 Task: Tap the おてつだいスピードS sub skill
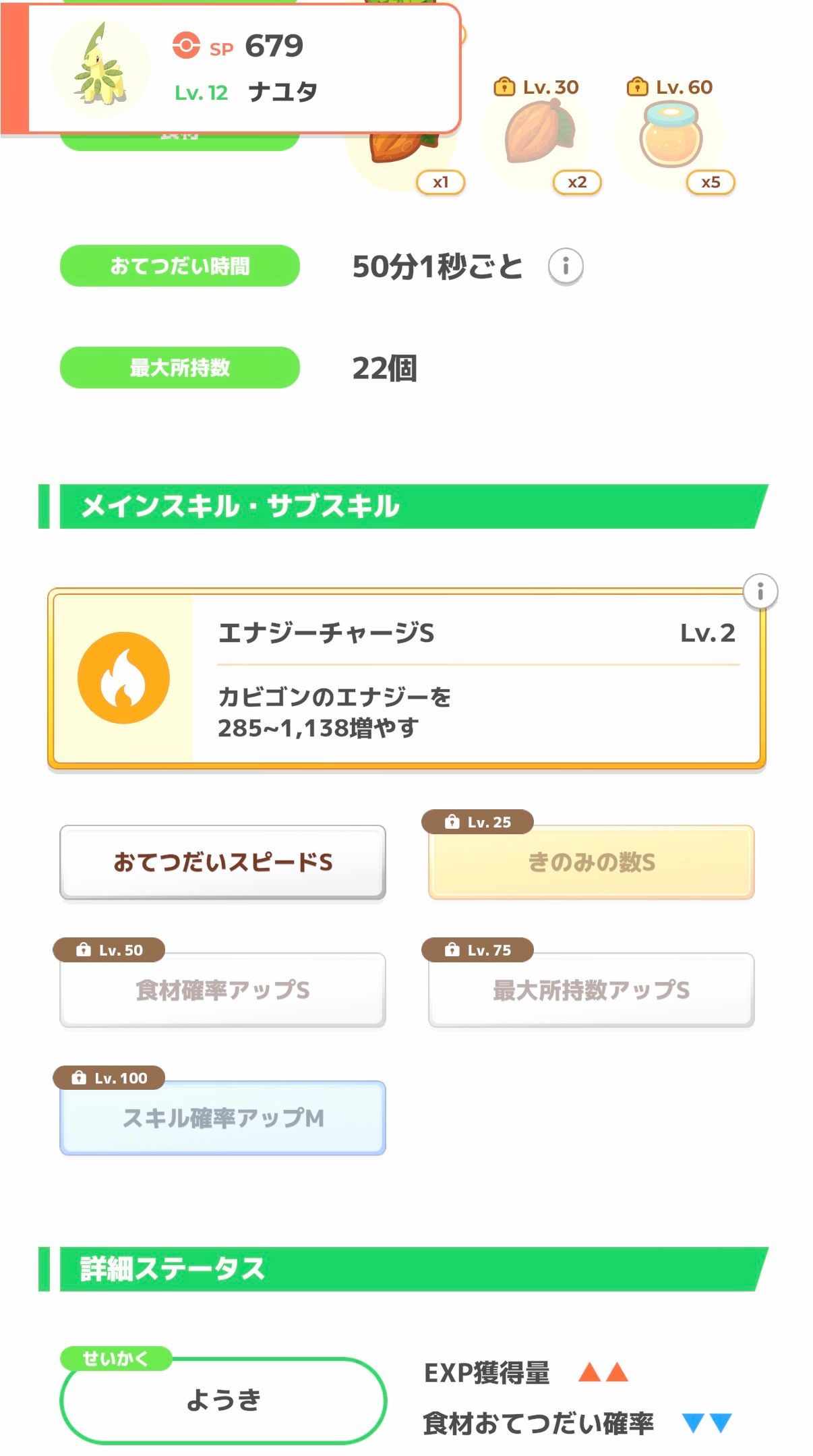(222, 862)
